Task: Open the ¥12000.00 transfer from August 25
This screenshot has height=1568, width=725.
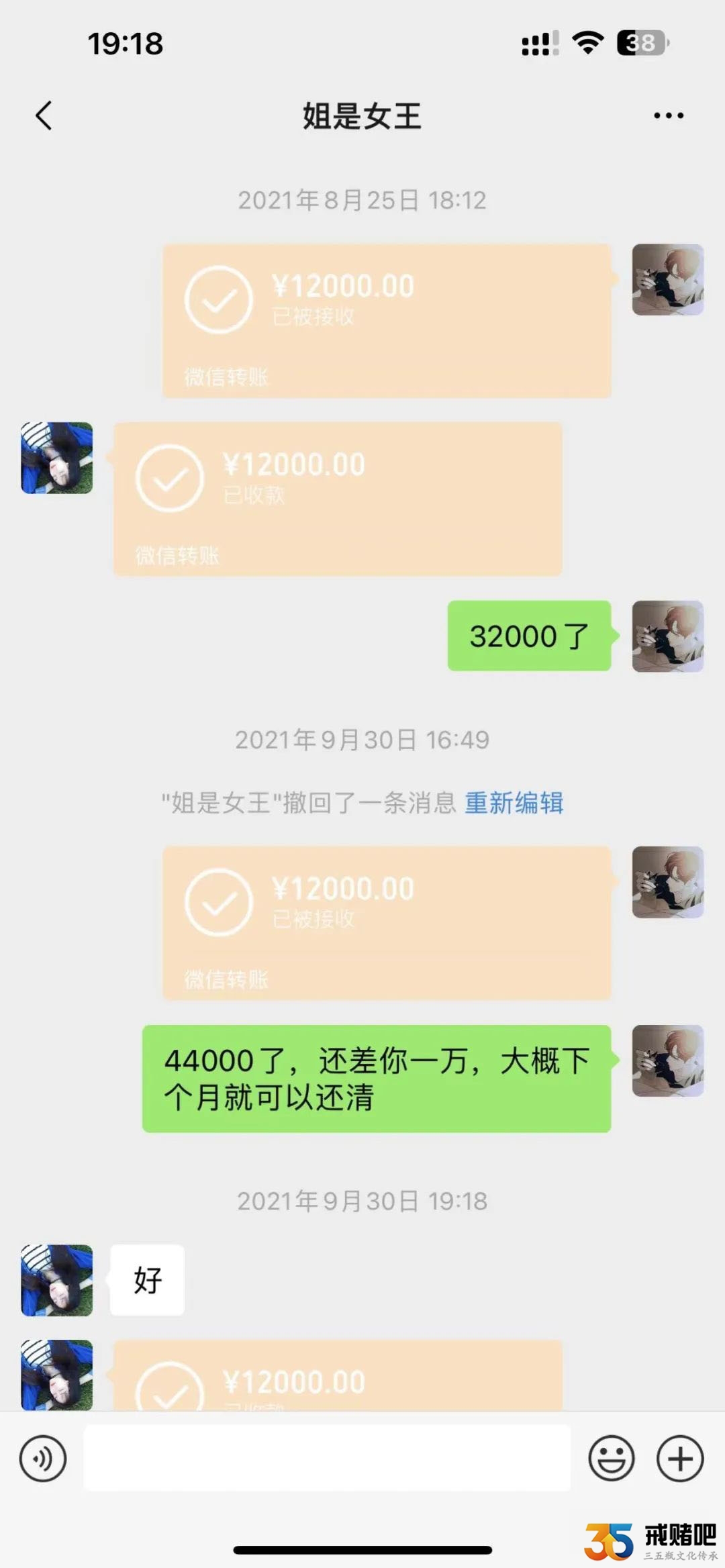Action: click(x=387, y=321)
